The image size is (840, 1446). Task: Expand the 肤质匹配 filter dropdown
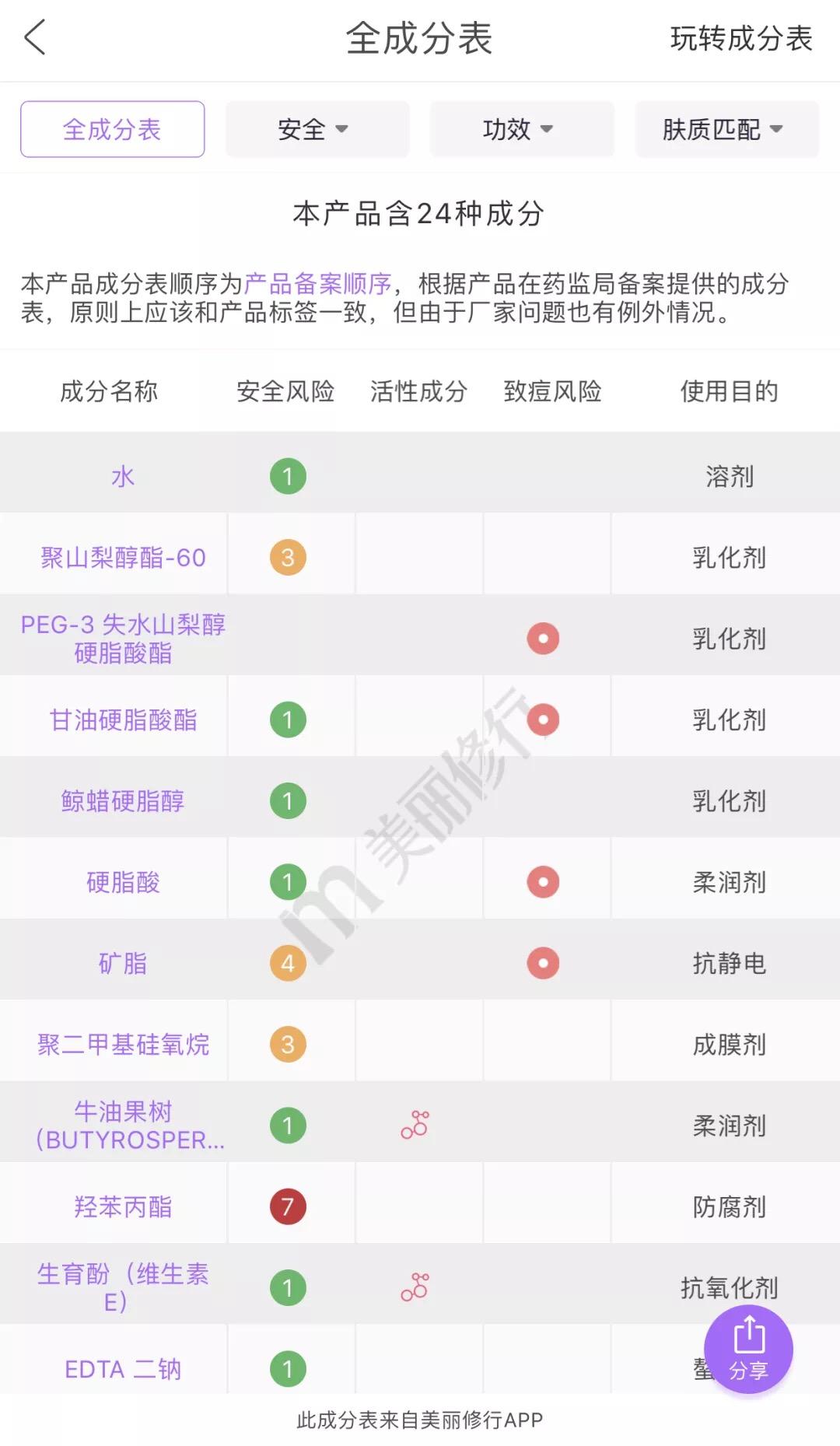tap(726, 129)
